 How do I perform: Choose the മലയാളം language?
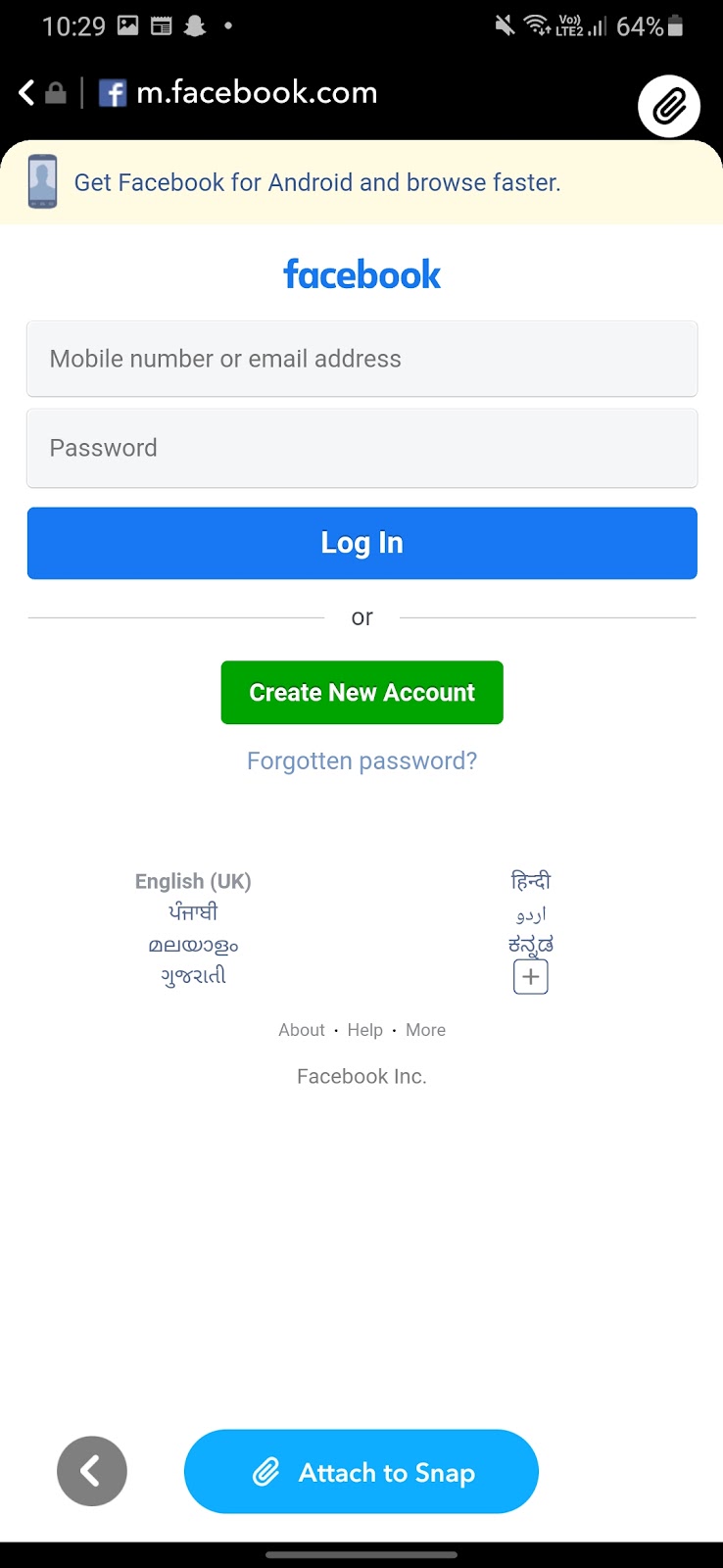click(x=193, y=945)
